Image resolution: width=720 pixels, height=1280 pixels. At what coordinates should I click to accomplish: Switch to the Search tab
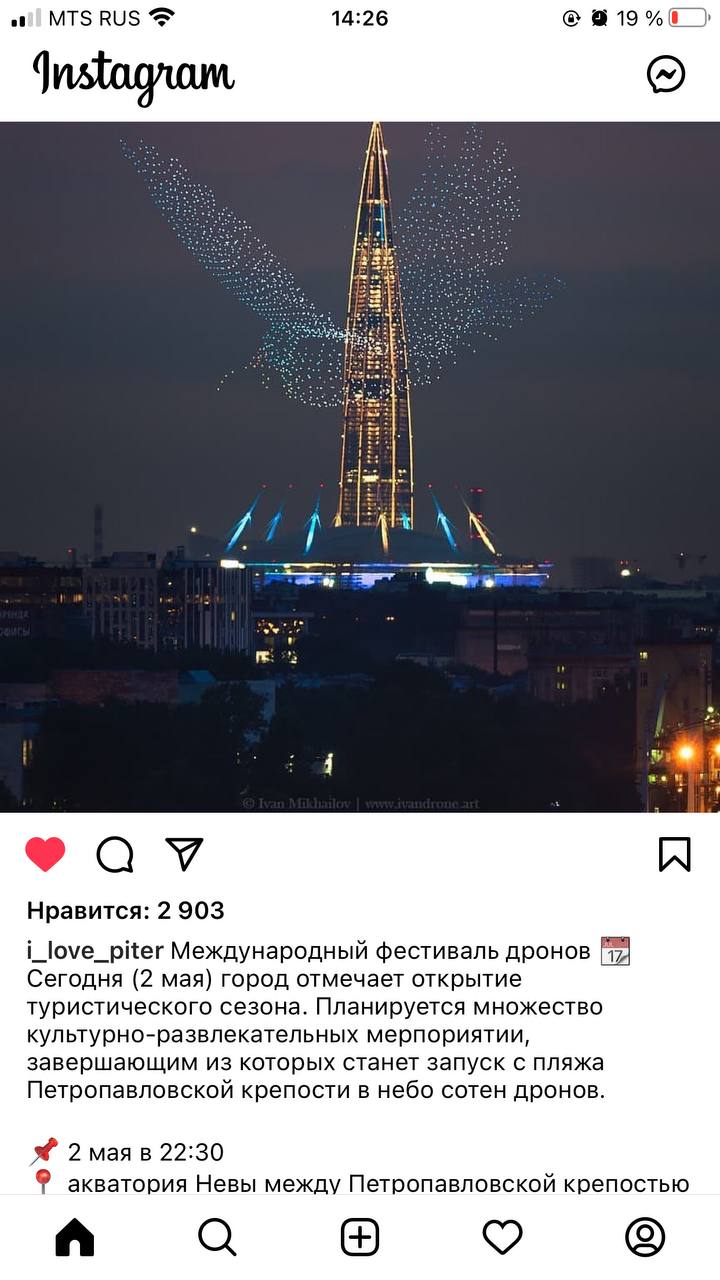pyautogui.click(x=217, y=1237)
